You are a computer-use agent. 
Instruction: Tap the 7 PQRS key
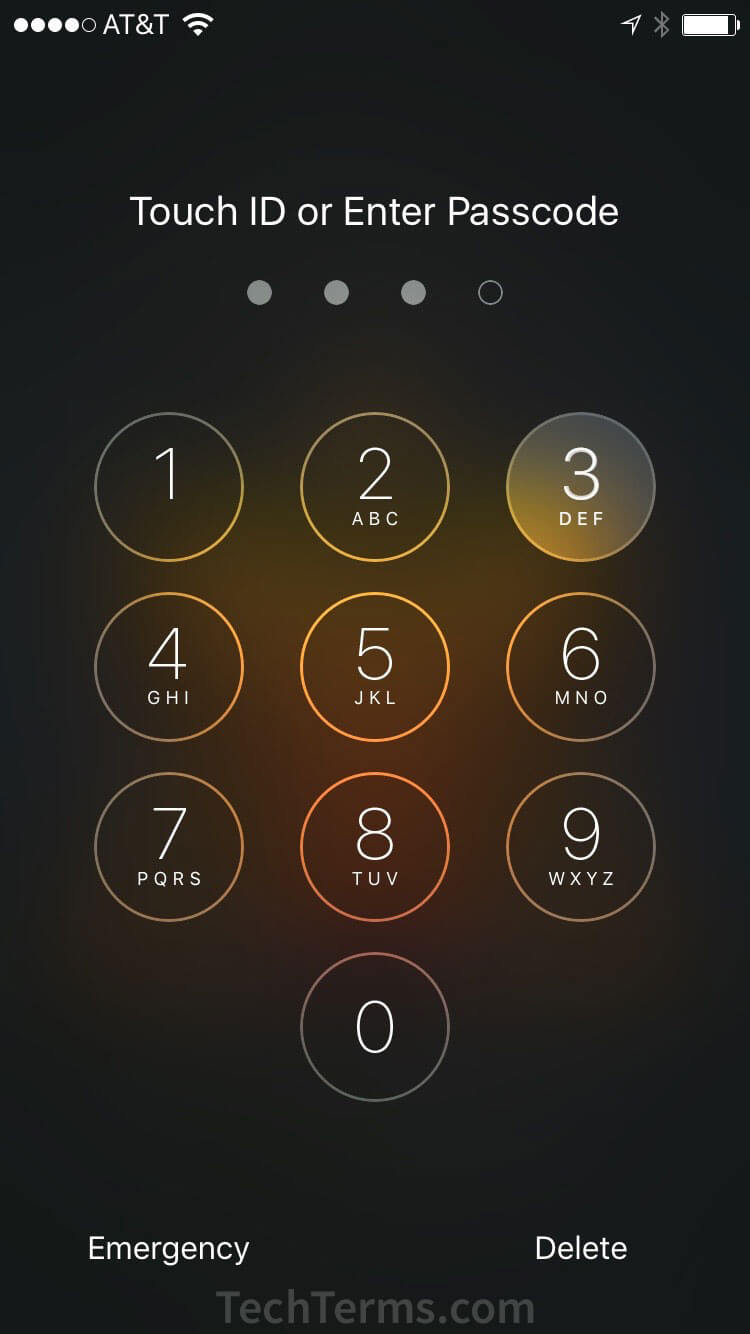169,847
